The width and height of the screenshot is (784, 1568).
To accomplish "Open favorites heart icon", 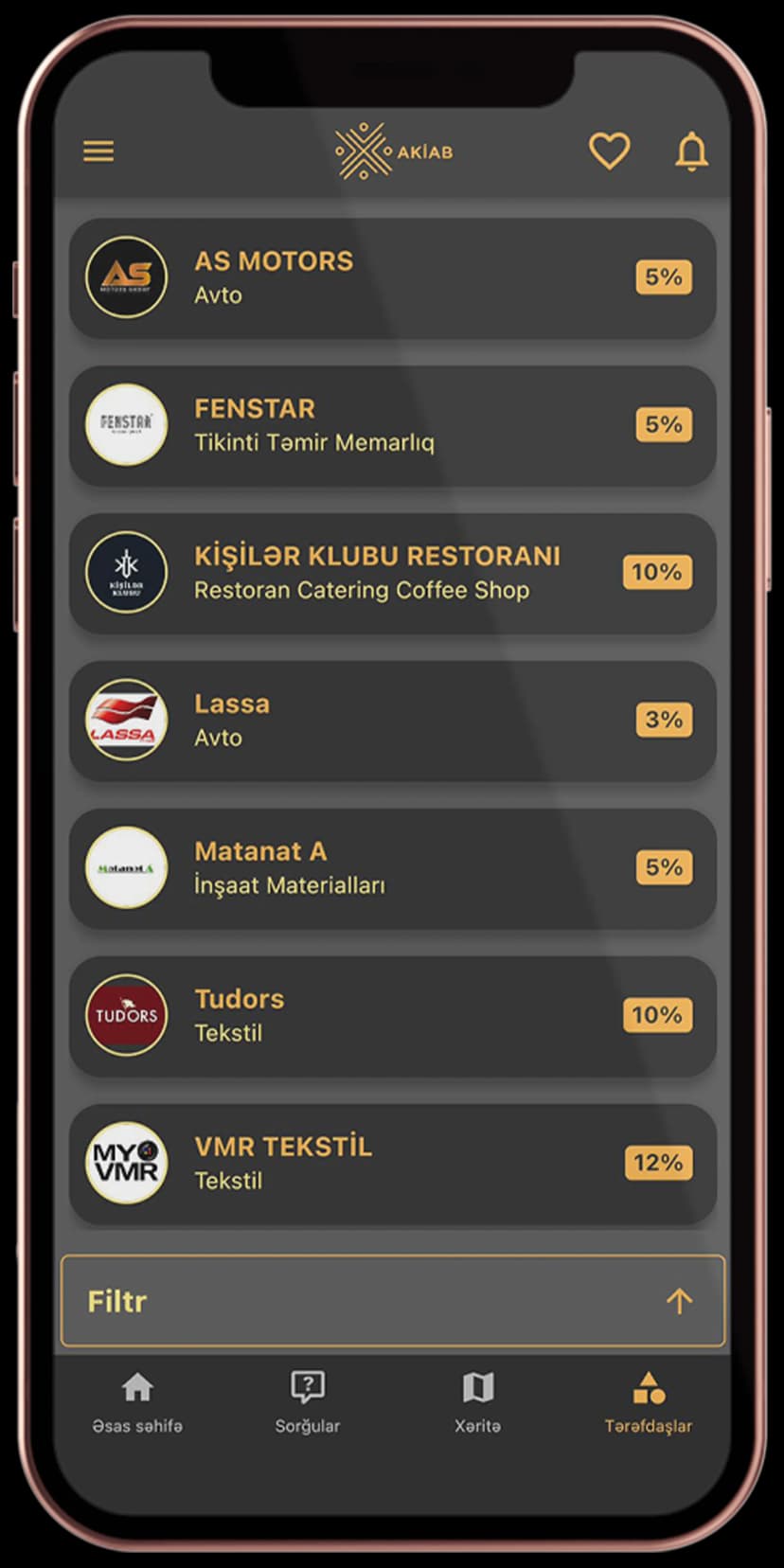I will pos(609,151).
